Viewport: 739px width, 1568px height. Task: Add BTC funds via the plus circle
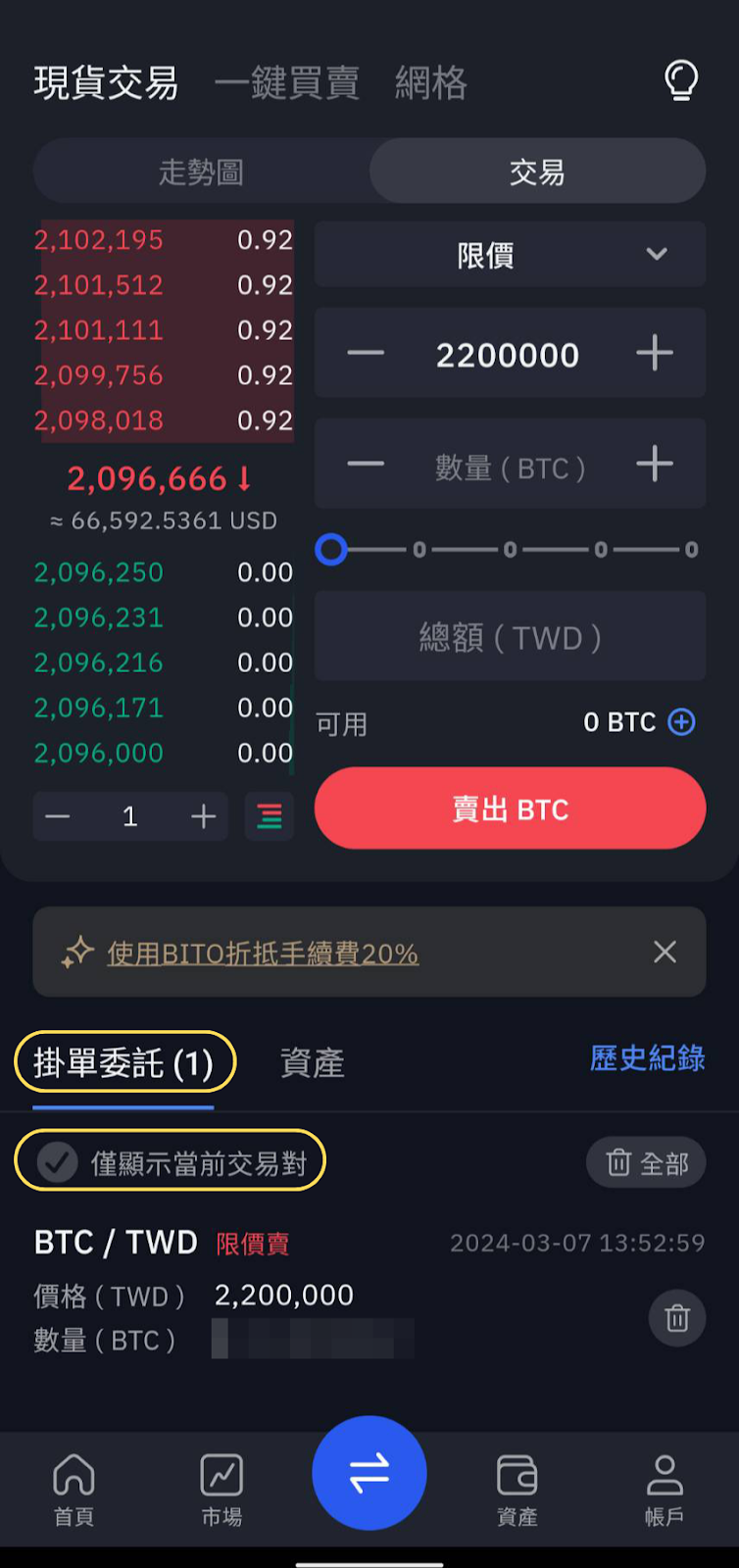[681, 722]
